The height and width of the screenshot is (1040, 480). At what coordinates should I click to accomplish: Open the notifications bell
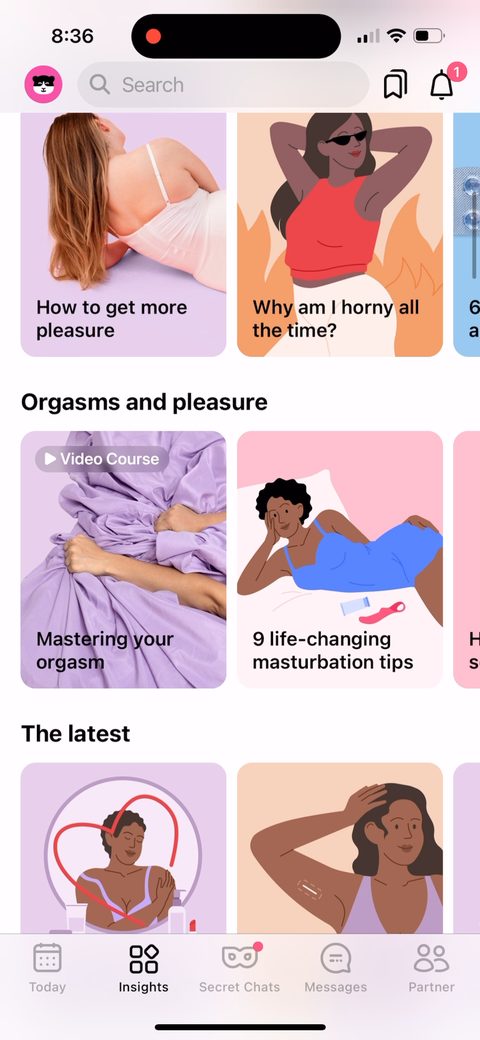(442, 84)
